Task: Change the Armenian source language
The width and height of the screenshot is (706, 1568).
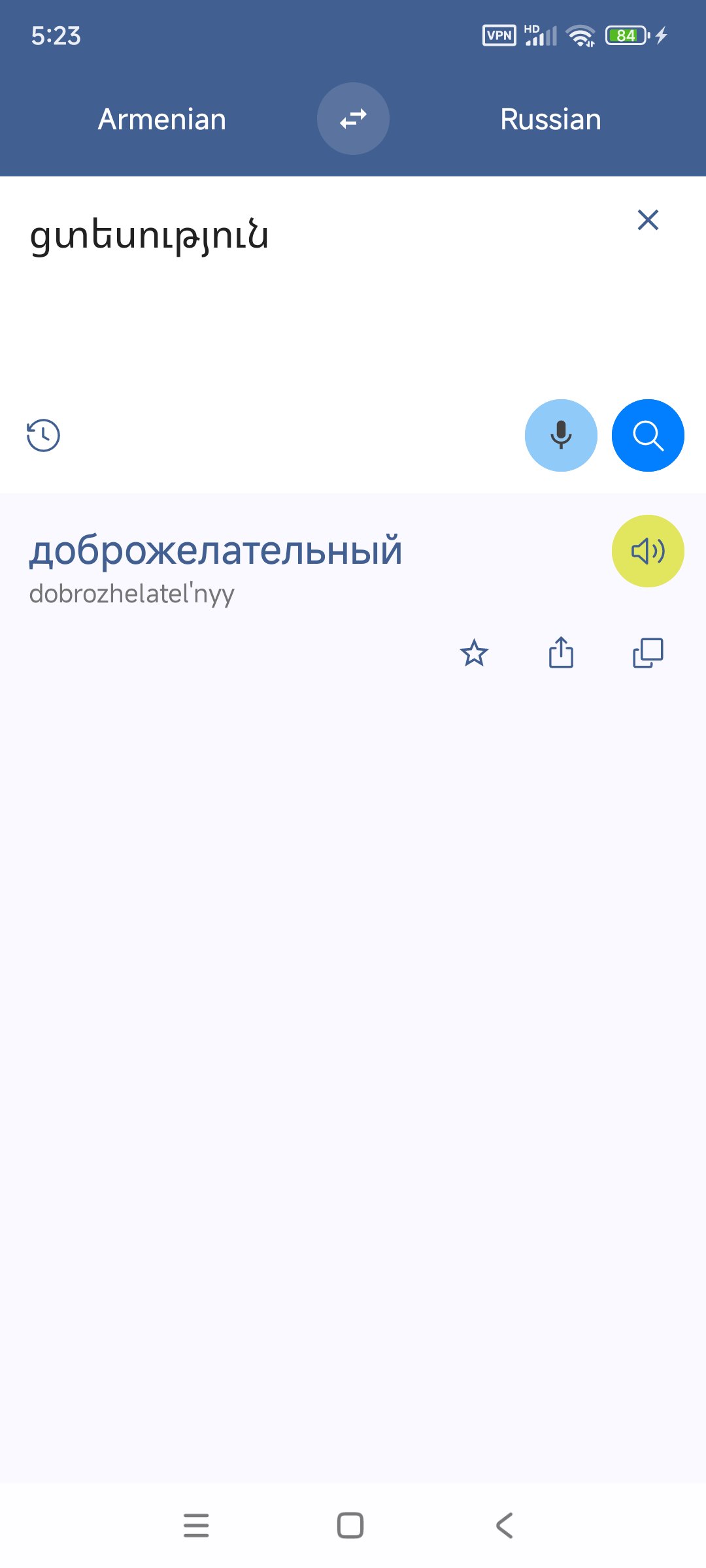Action: click(161, 120)
